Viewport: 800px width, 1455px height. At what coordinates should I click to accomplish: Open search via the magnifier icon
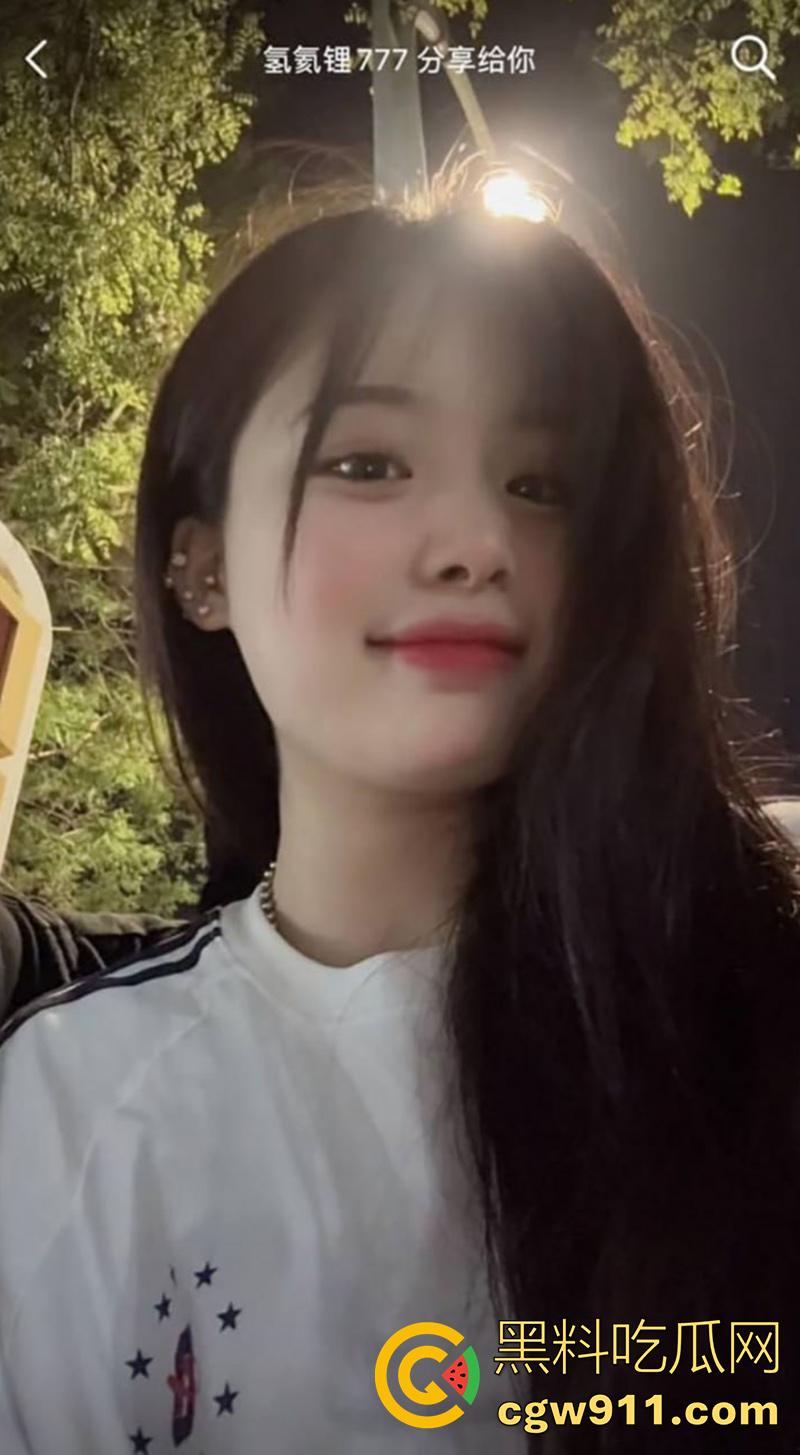click(752, 58)
